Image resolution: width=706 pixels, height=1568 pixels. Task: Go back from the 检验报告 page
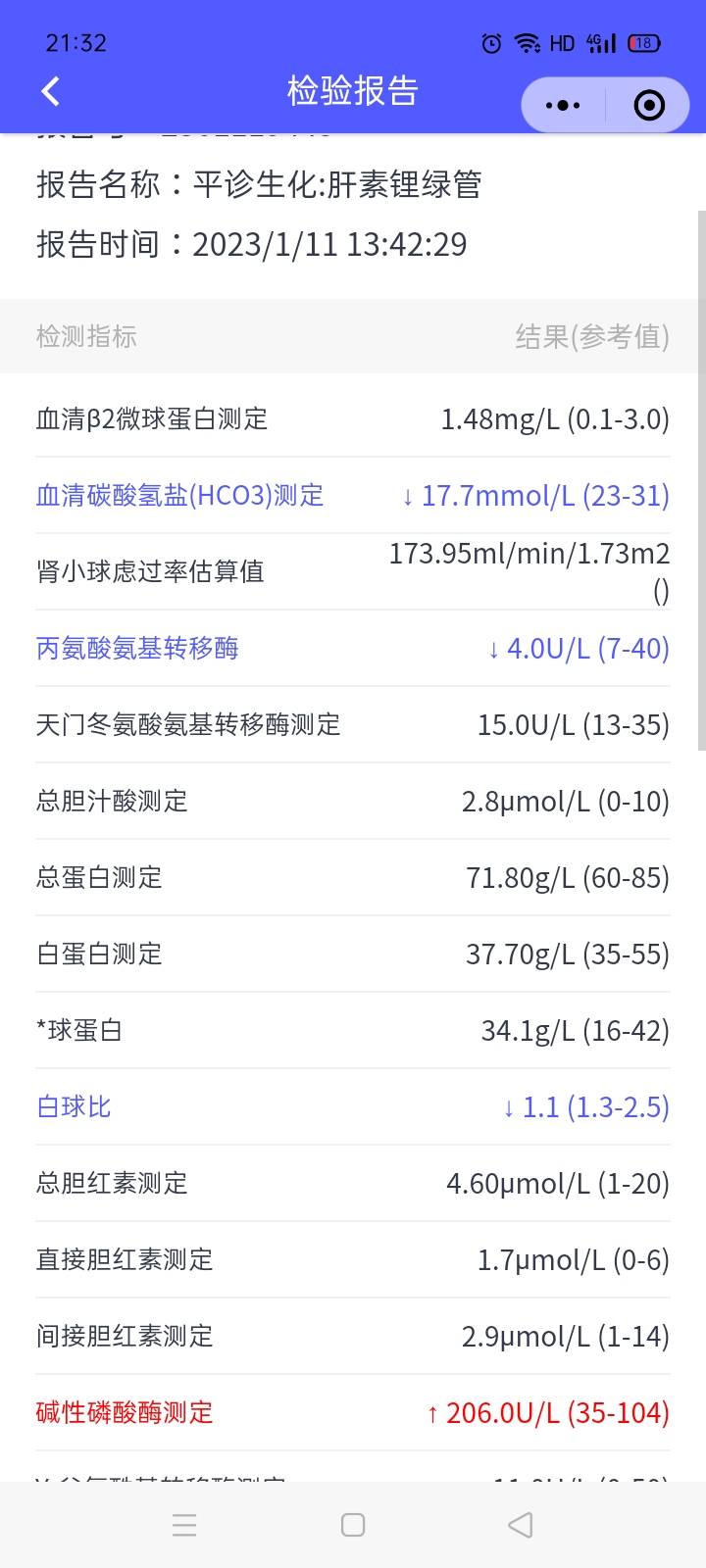tap(51, 92)
